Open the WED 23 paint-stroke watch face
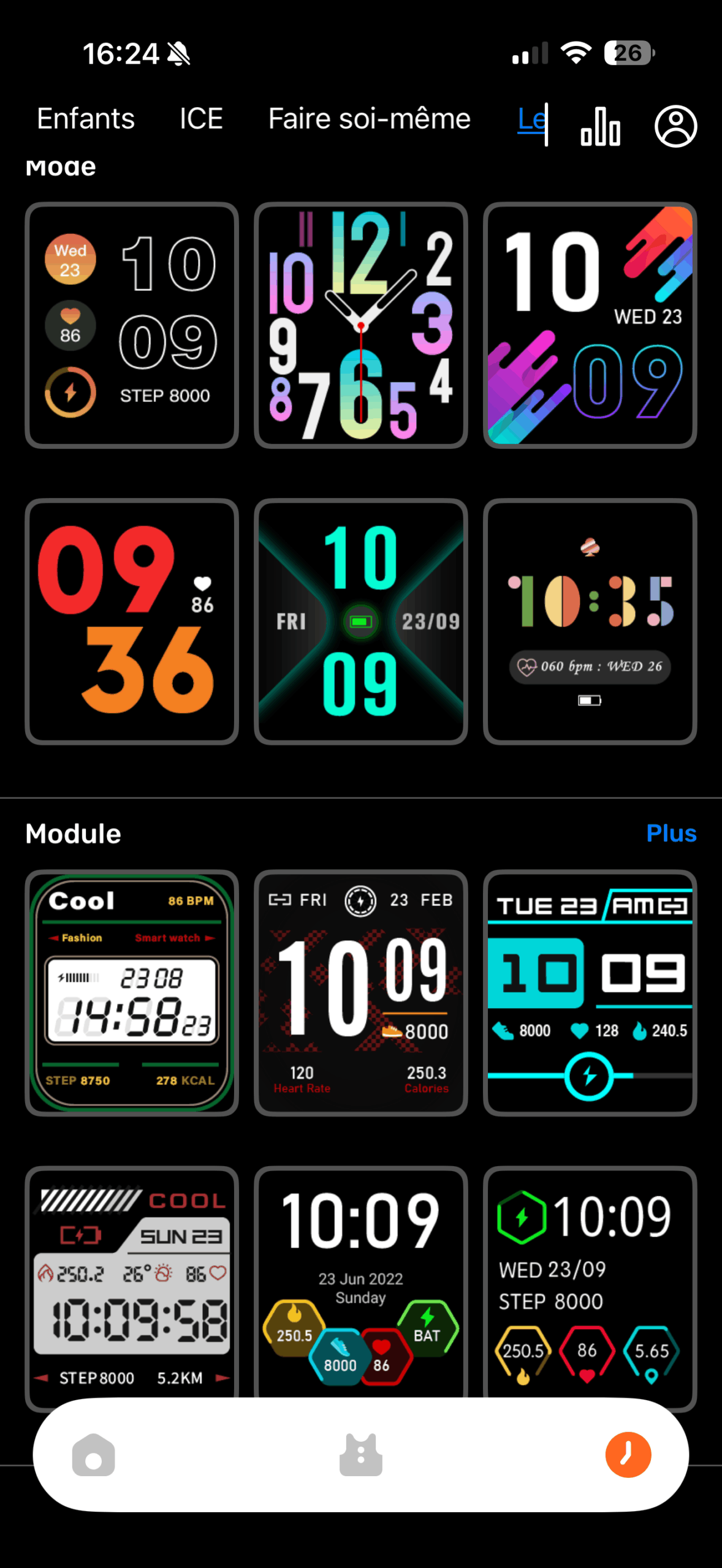Viewport: 722px width, 1568px height. coord(590,325)
